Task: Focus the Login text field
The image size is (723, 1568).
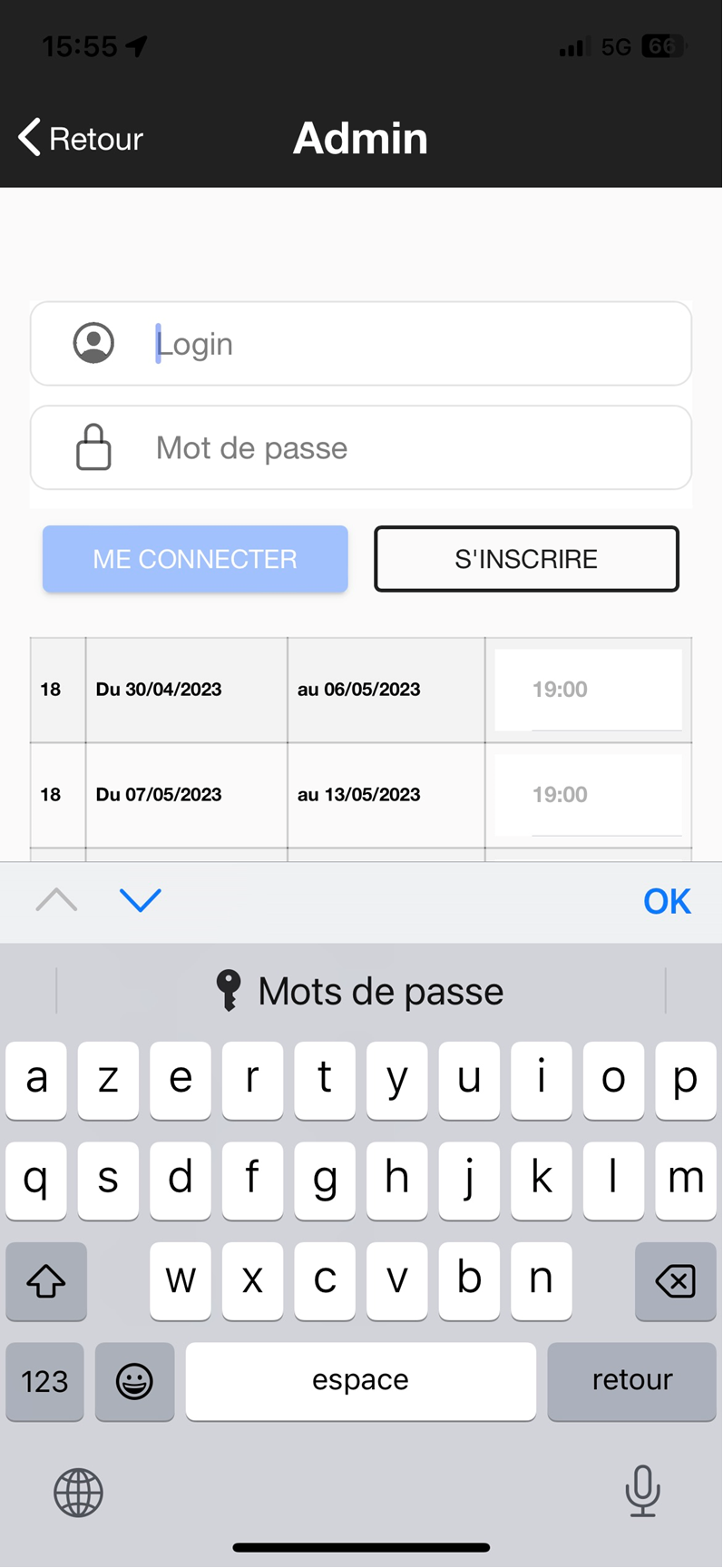Action: point(361,344)
